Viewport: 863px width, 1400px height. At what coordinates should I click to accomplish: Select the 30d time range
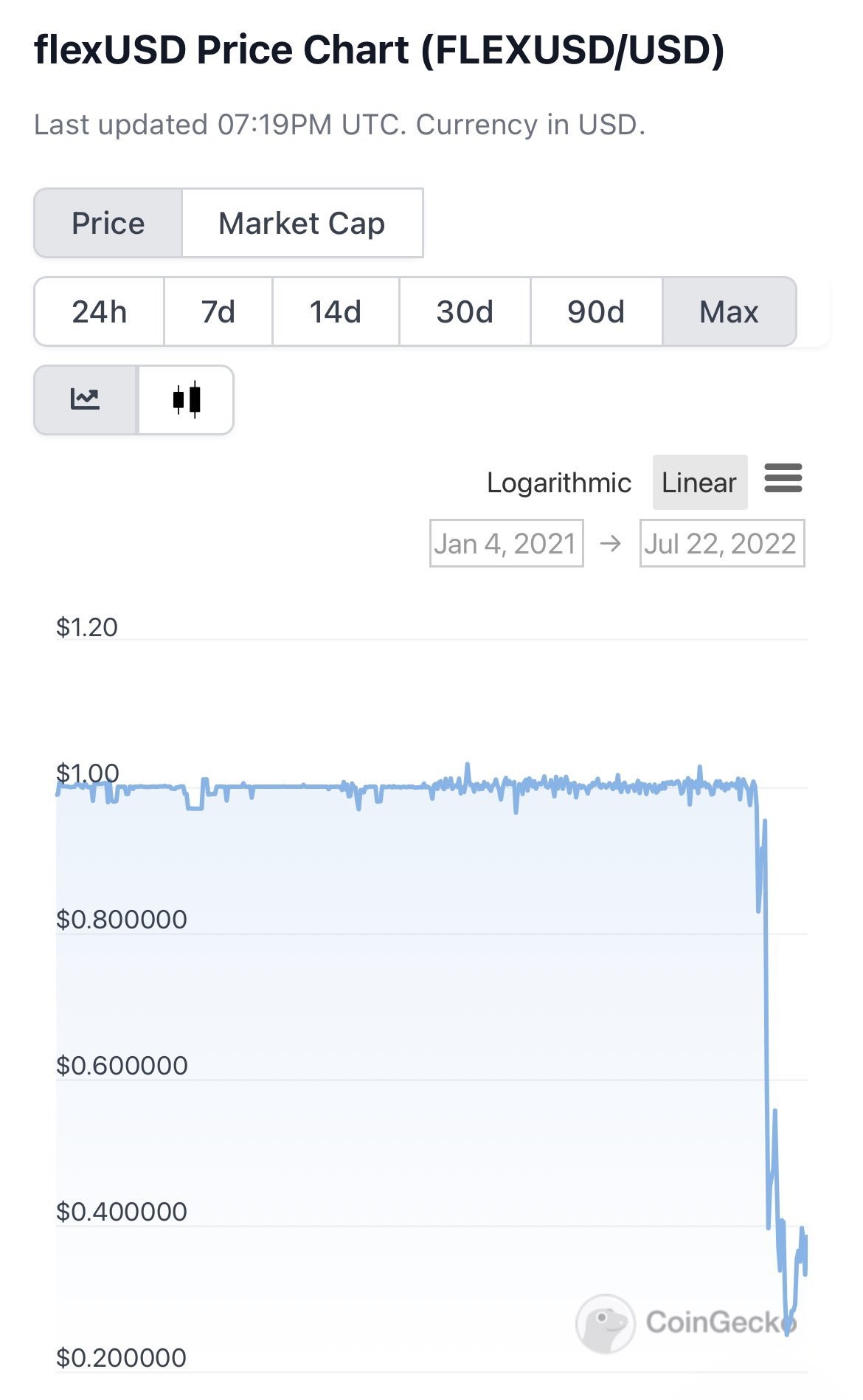coord(464,311)
